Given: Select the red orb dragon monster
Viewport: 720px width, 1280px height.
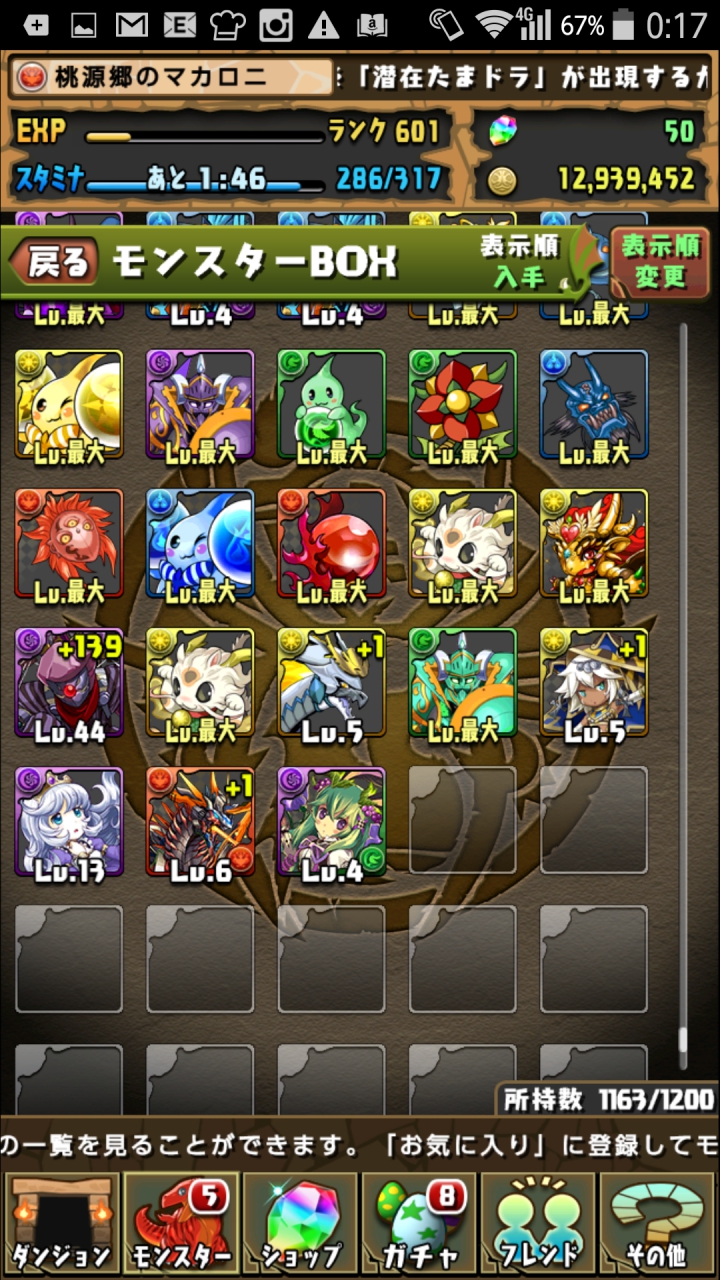Looking at the screenshot, I should point(331,544).
